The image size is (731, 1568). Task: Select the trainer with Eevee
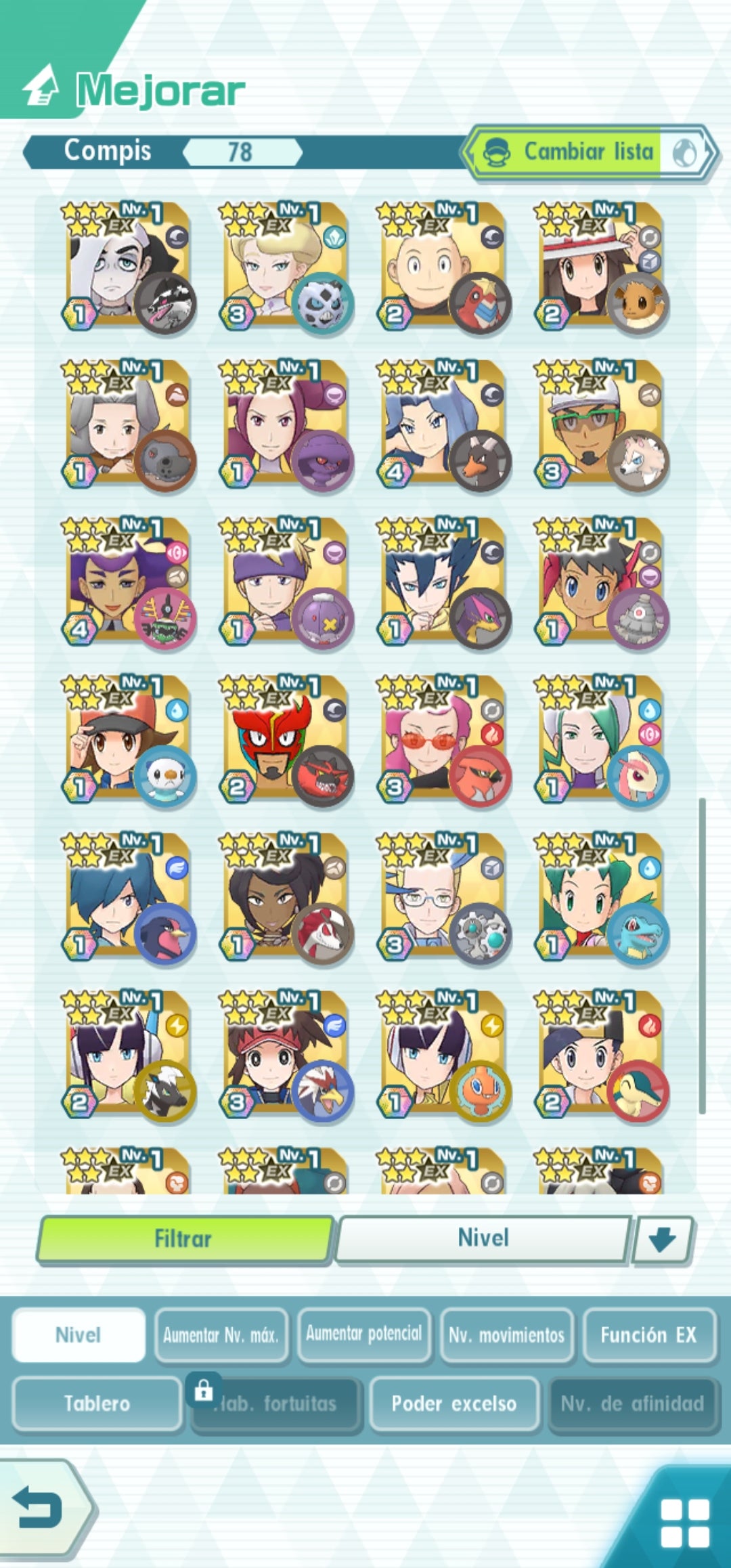[x=599, y=267]
